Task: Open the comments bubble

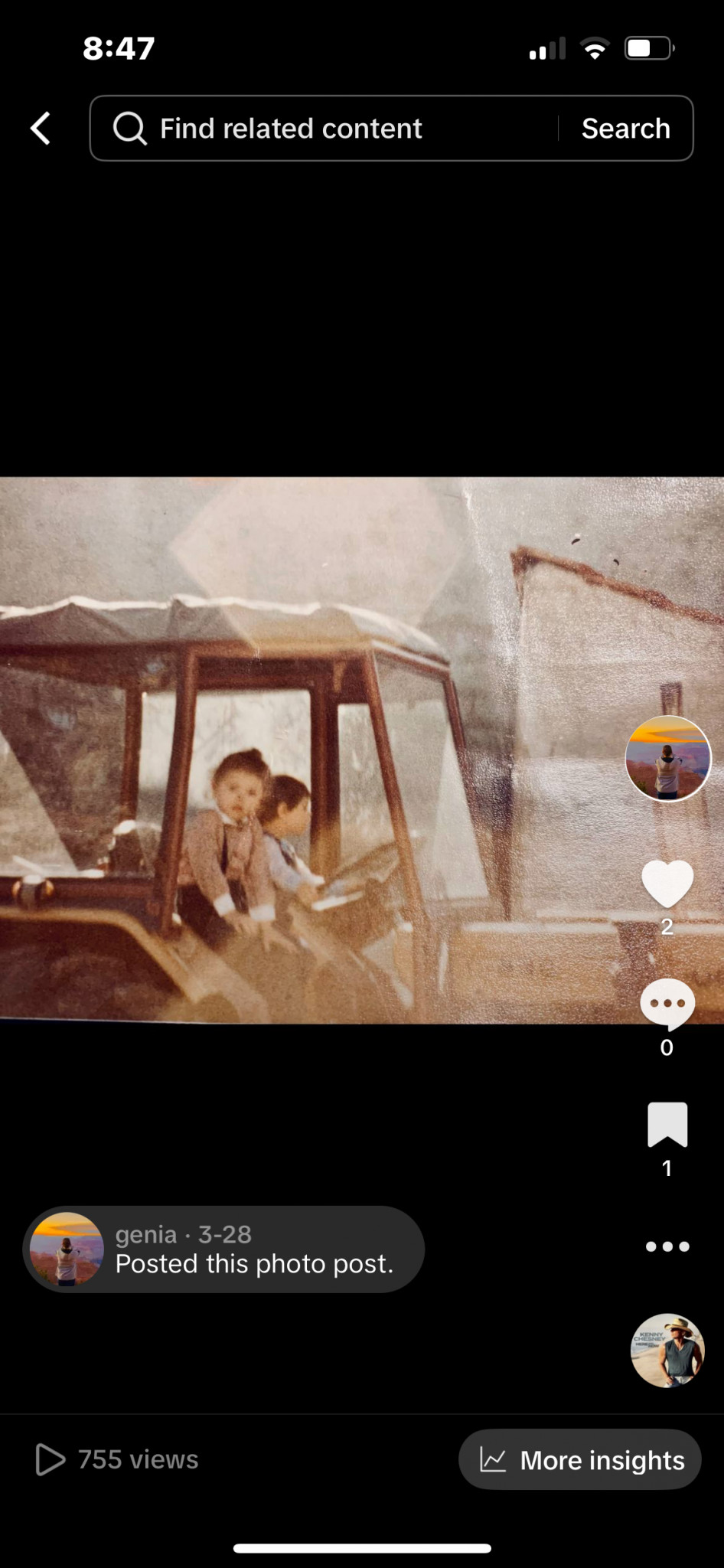Action: click(x=667, y=1003)
